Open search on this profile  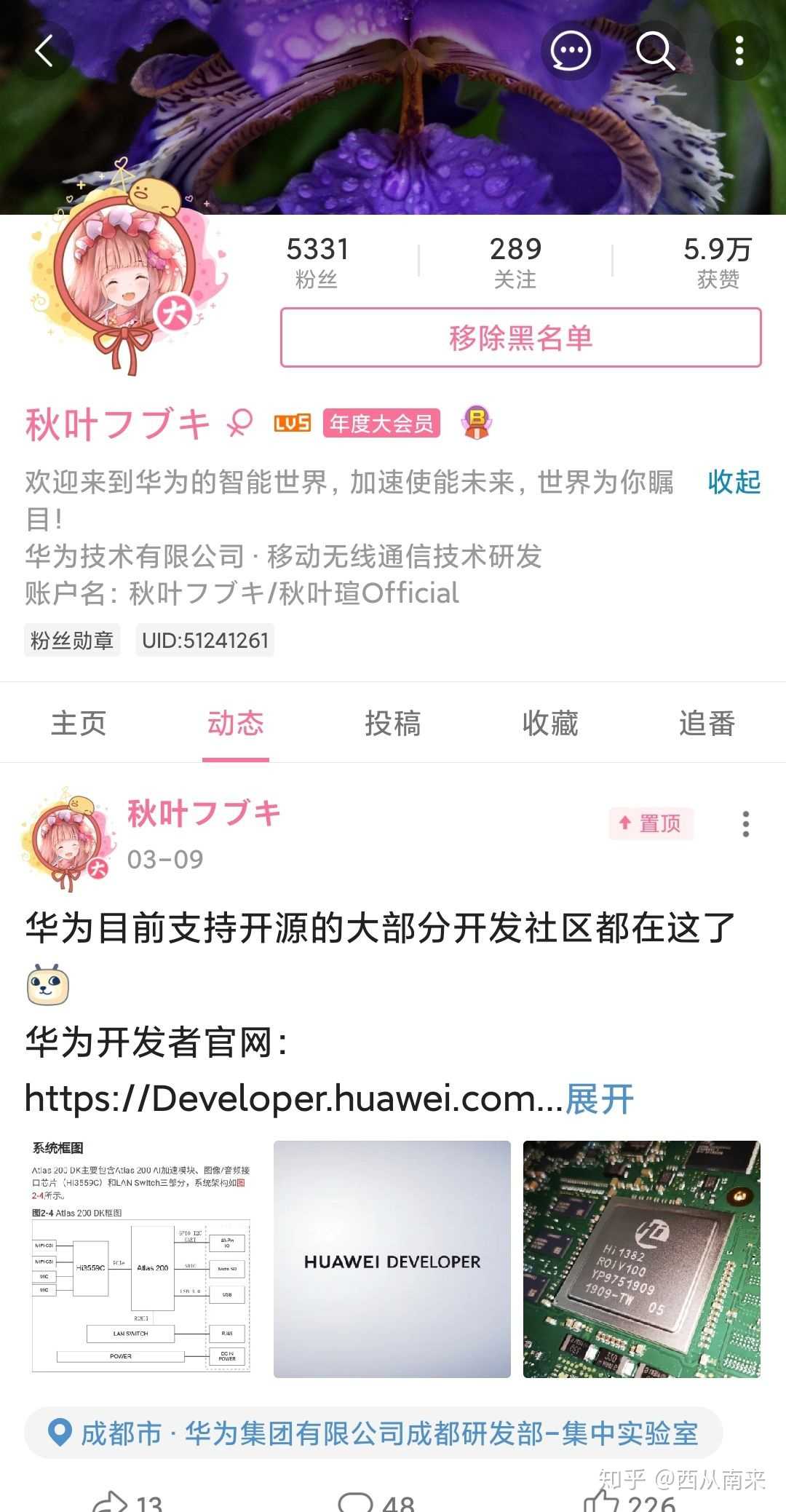click(x=655, y=51)
